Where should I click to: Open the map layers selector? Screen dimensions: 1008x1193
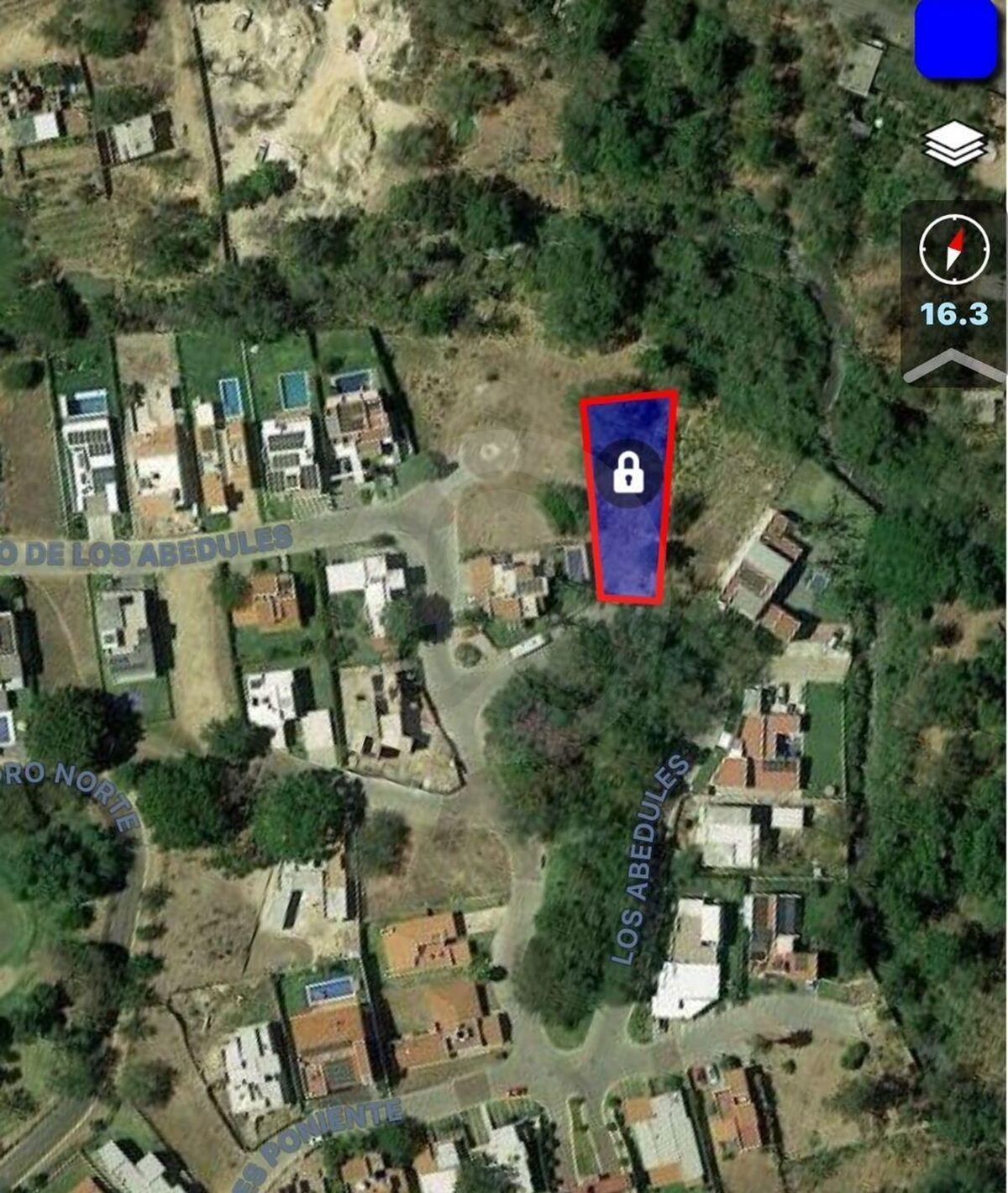[955, 144]
